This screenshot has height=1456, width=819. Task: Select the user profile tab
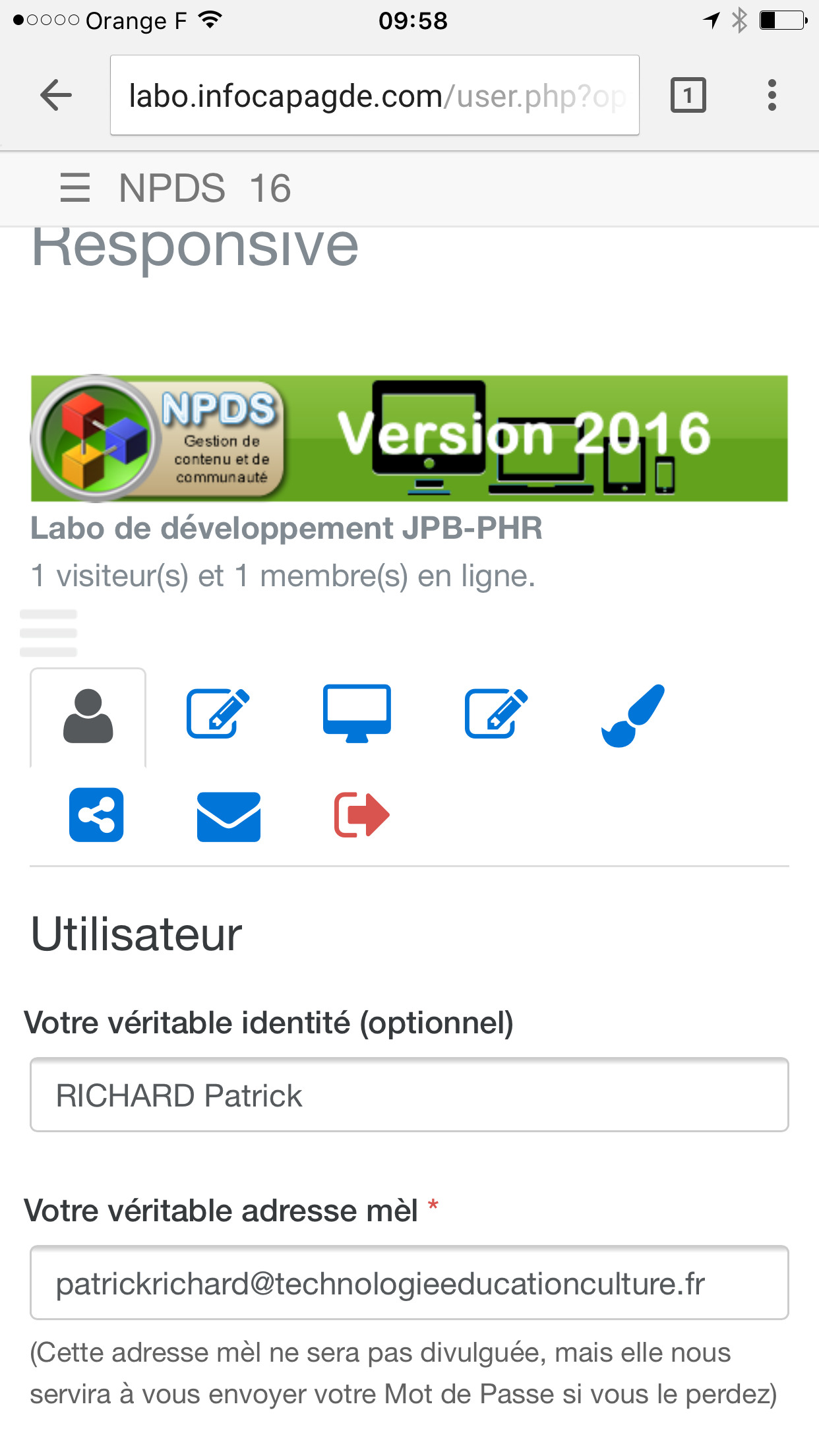[x=88, y=716]
